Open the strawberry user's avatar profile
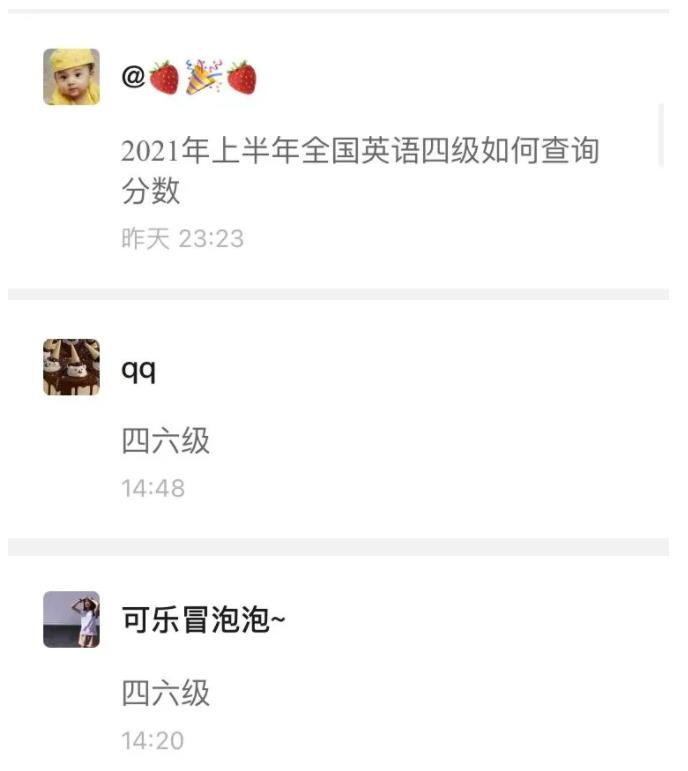Screen dimensions: 688x771 click(71, 77)
